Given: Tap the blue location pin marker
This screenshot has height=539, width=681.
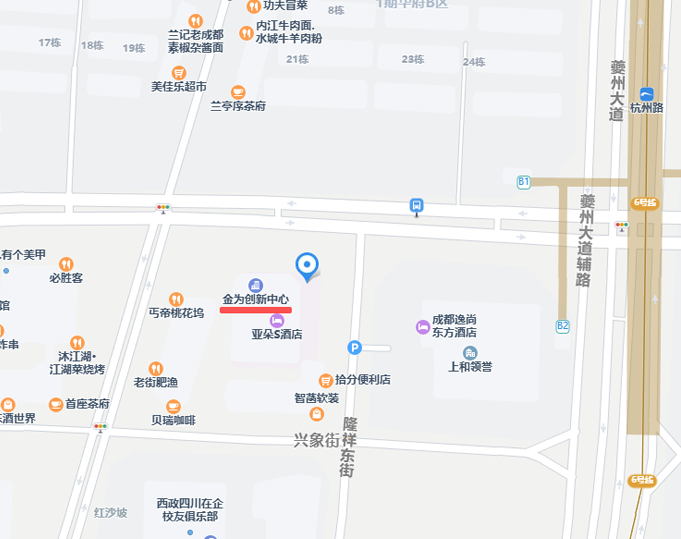Looking at the screenshot, I should (x=307, y=264).
